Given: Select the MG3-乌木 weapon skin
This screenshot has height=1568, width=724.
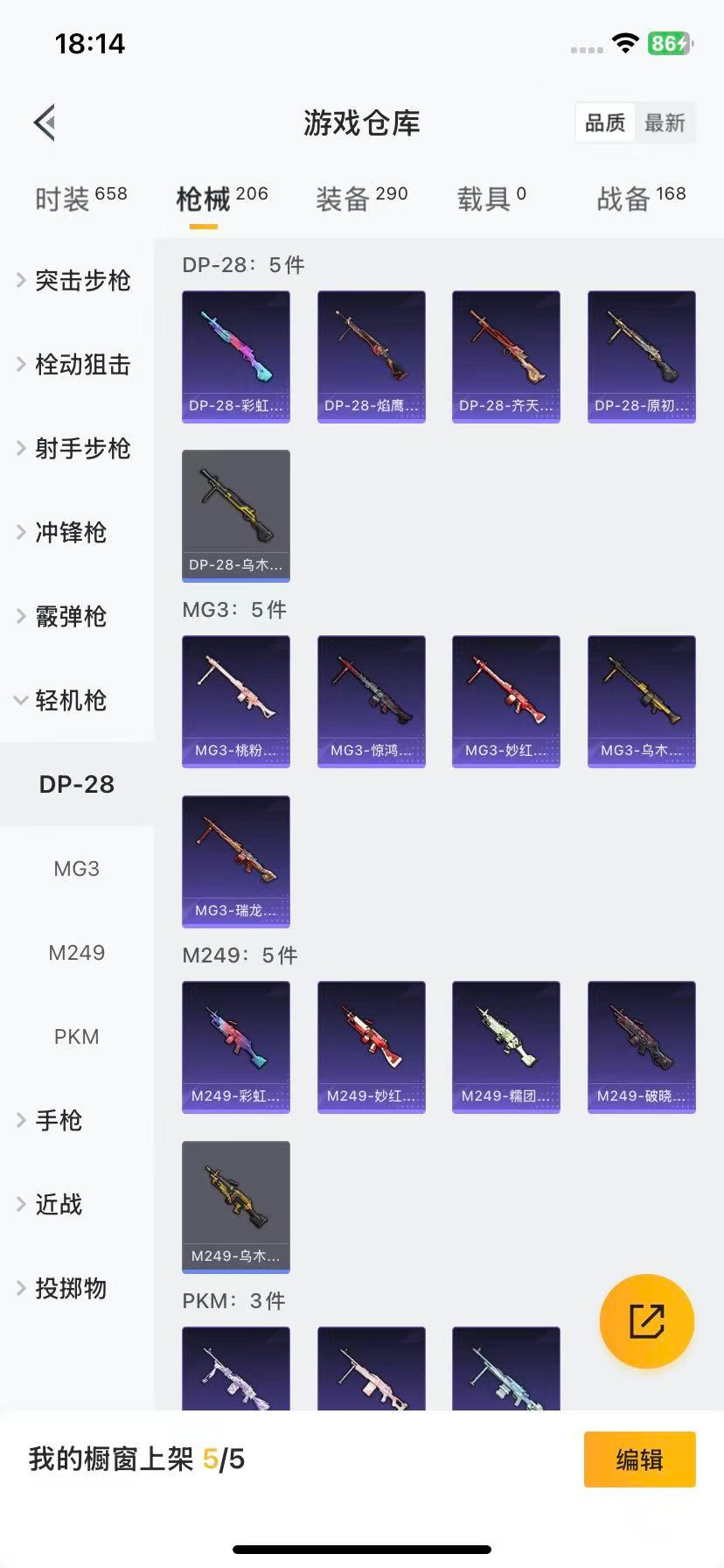Looking at the screenshot, I should click(x=641, y=700).
